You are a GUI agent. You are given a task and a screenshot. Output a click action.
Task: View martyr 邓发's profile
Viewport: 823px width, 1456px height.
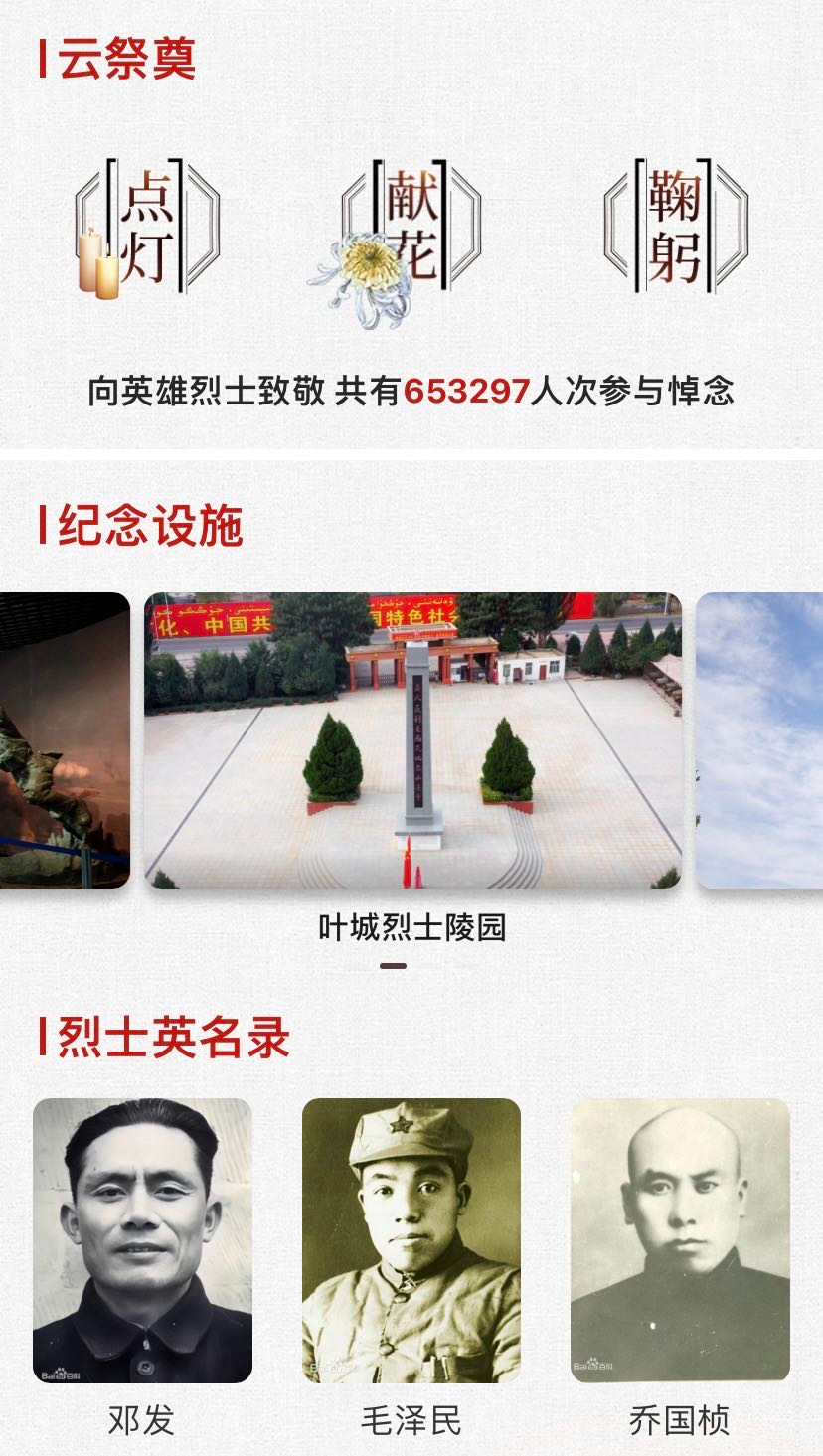coord(142,1240)
